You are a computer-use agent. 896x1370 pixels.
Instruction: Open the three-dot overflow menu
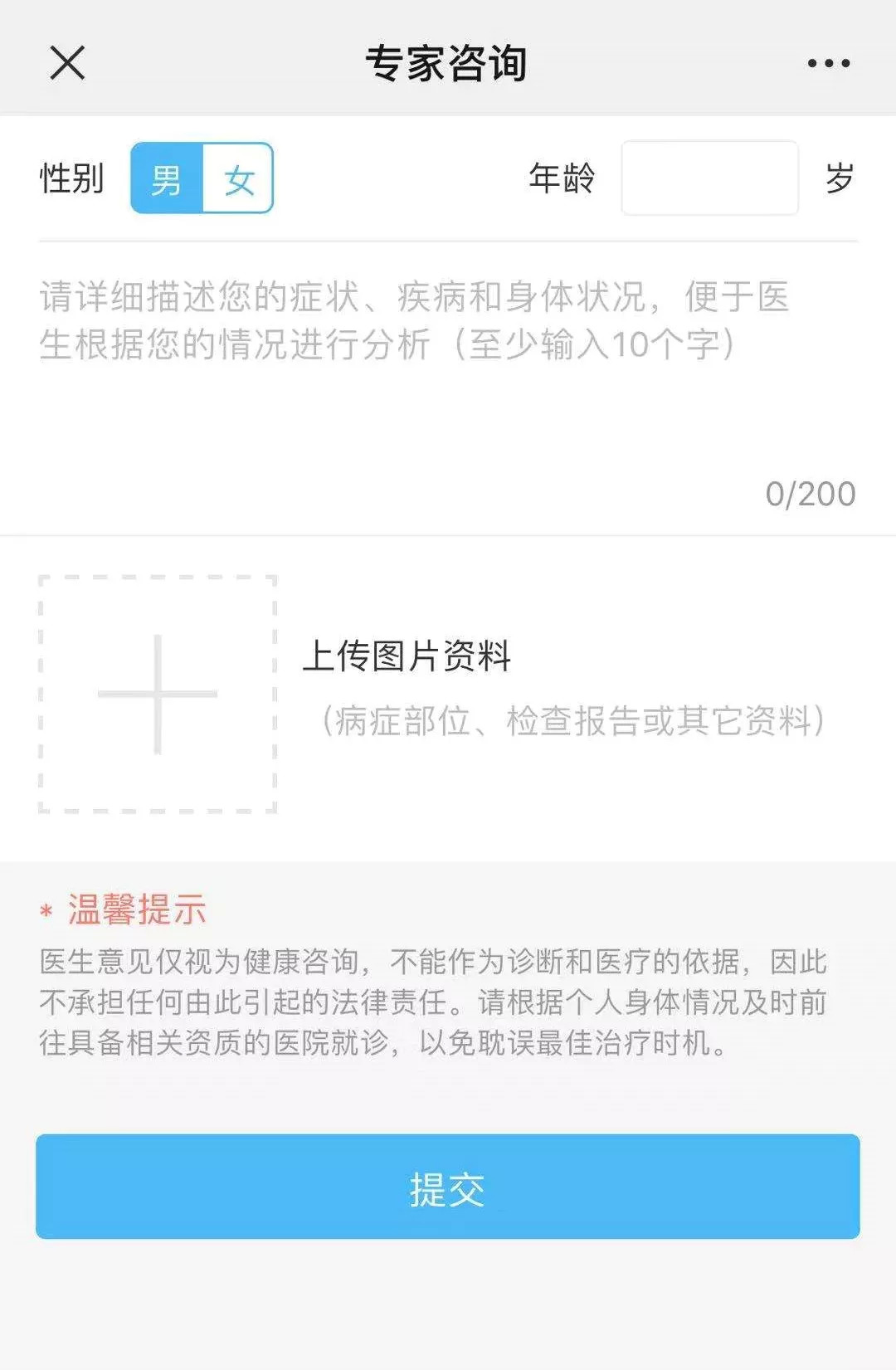pos(828,63)
